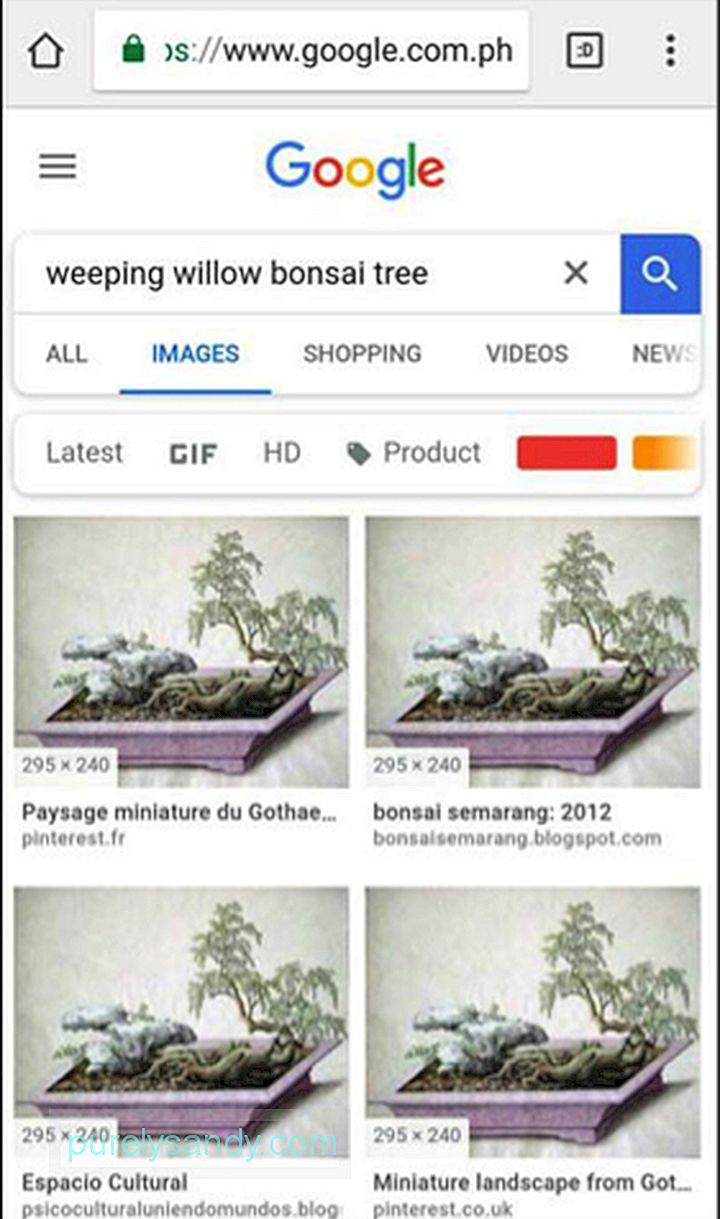This screenshot has width=720, height=1219.
Task: Open the browser tabs switcher
Action: pos(585,50)
